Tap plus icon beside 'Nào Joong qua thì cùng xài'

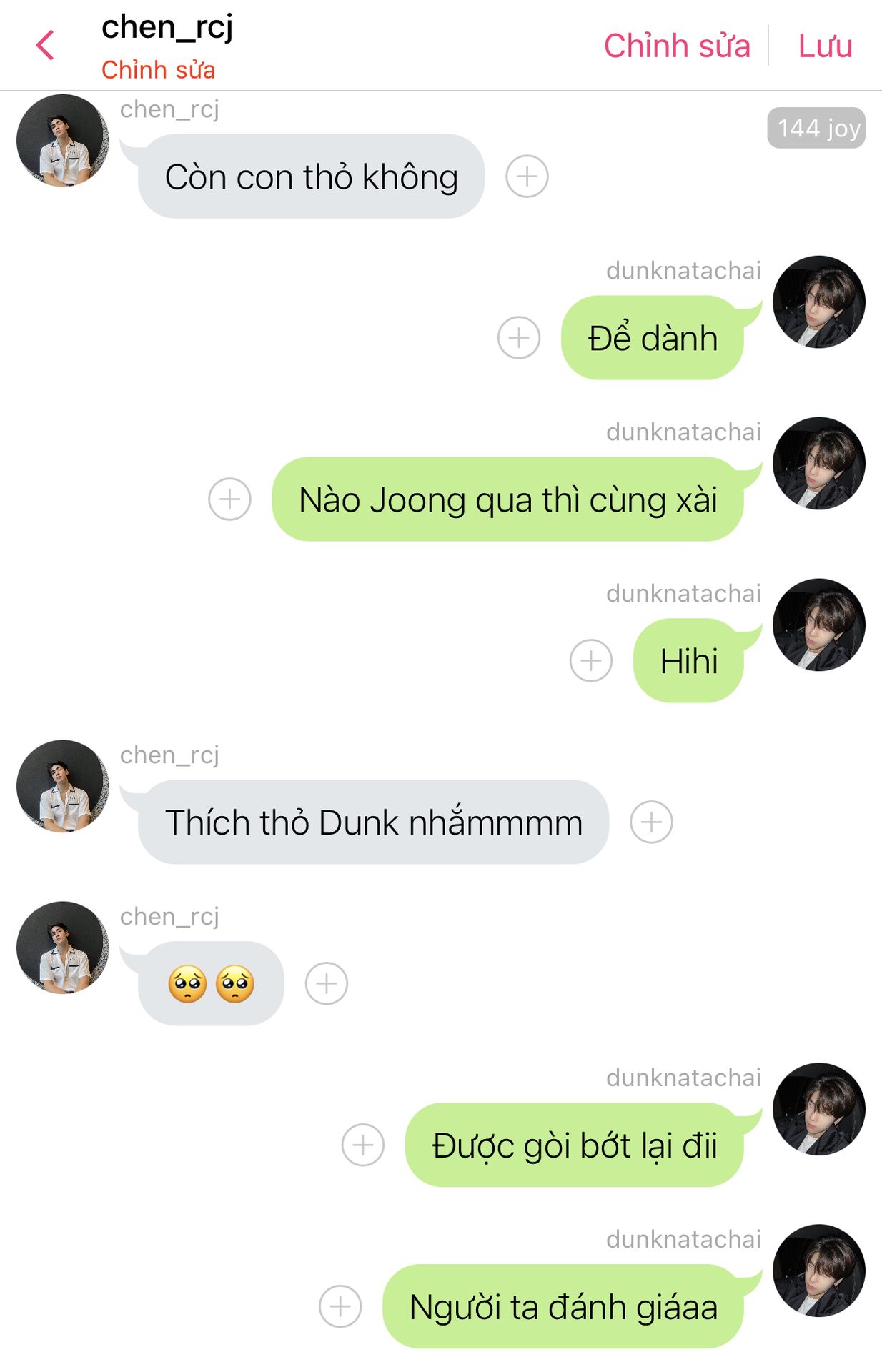[x=229, y=499]
